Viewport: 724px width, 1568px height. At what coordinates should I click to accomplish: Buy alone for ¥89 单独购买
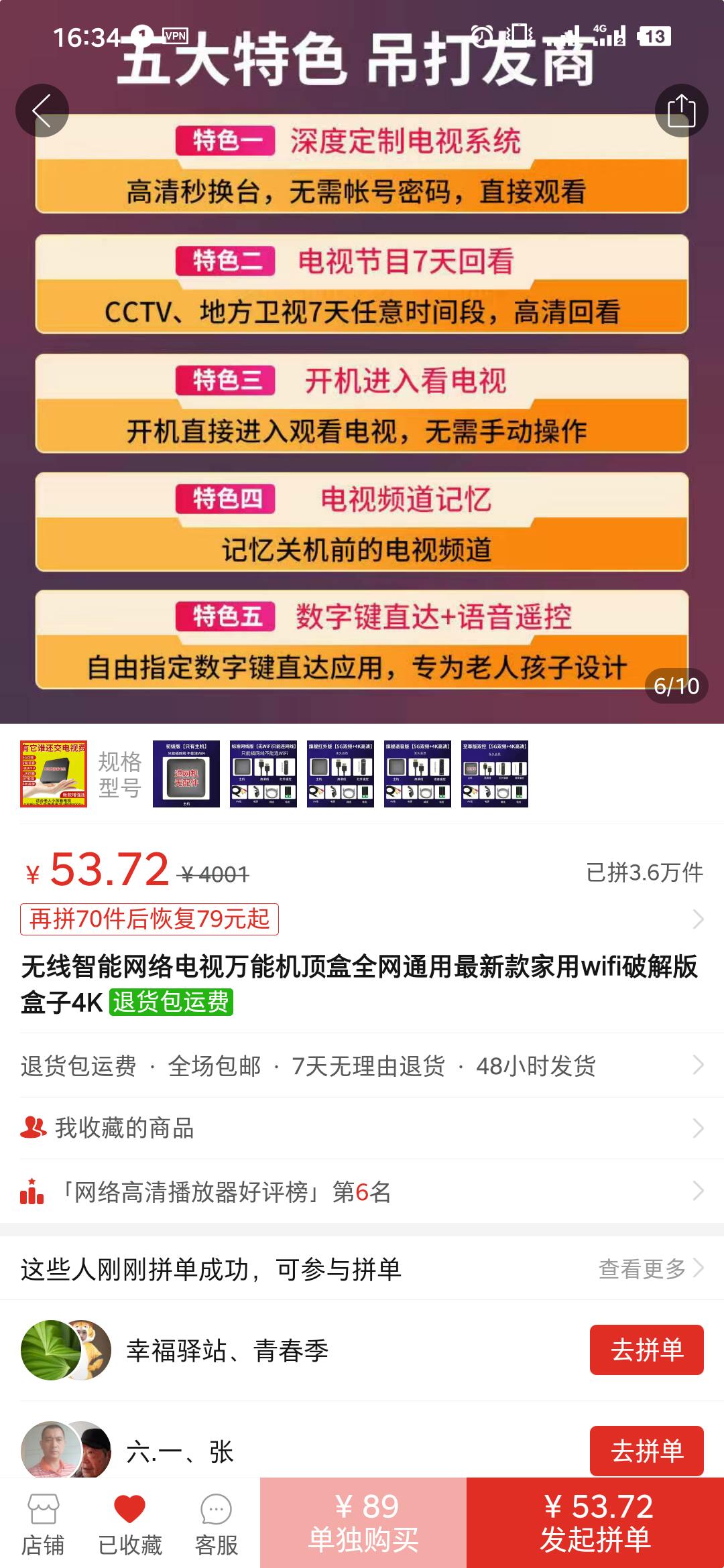pos(363,1524)
